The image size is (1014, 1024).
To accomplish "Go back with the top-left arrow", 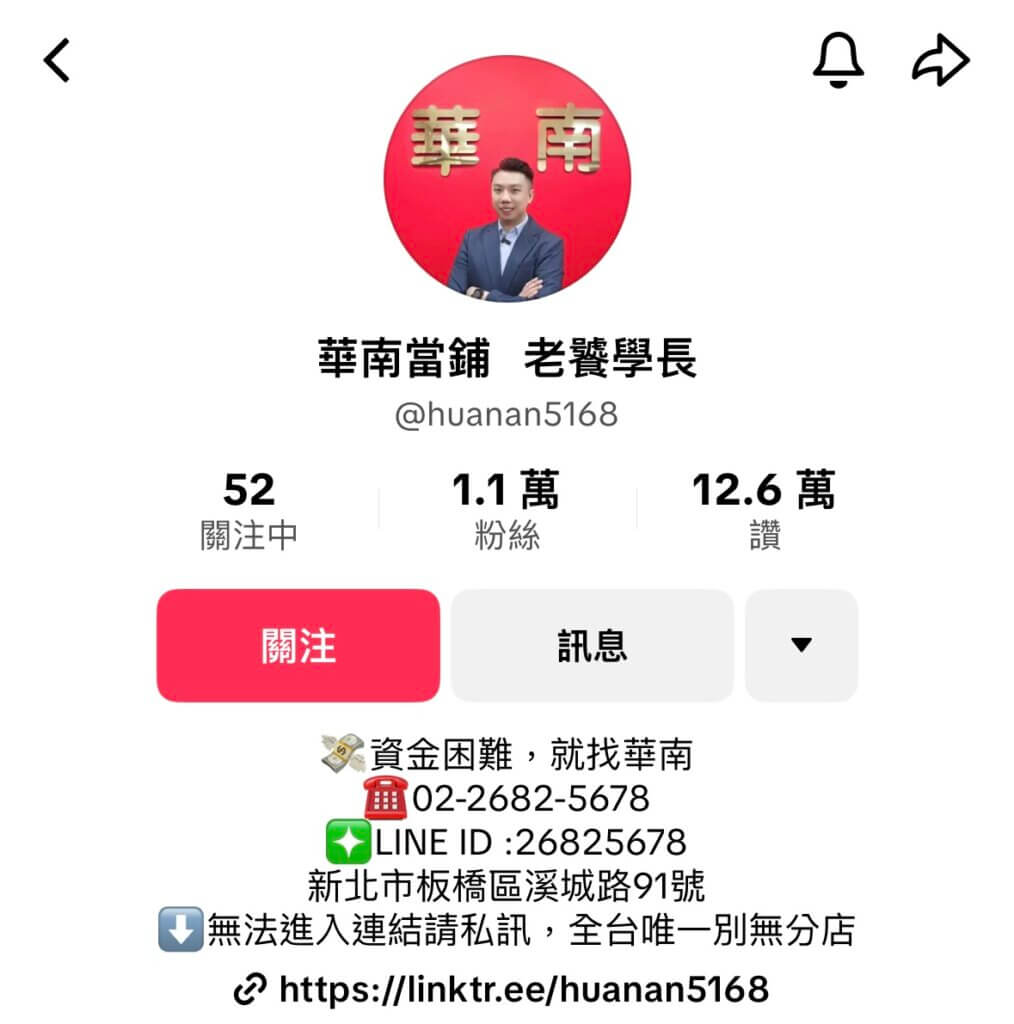I will (x=57, y=62).
